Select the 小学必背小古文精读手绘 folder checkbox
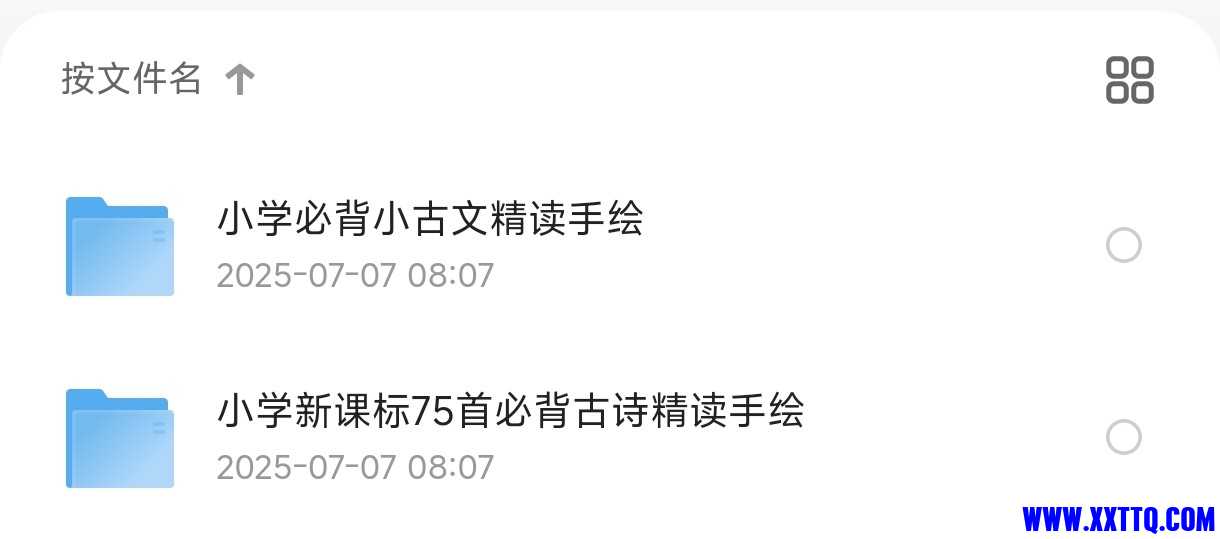Viewport: 1220px width, 539px height. click(x=1123, y=245)
